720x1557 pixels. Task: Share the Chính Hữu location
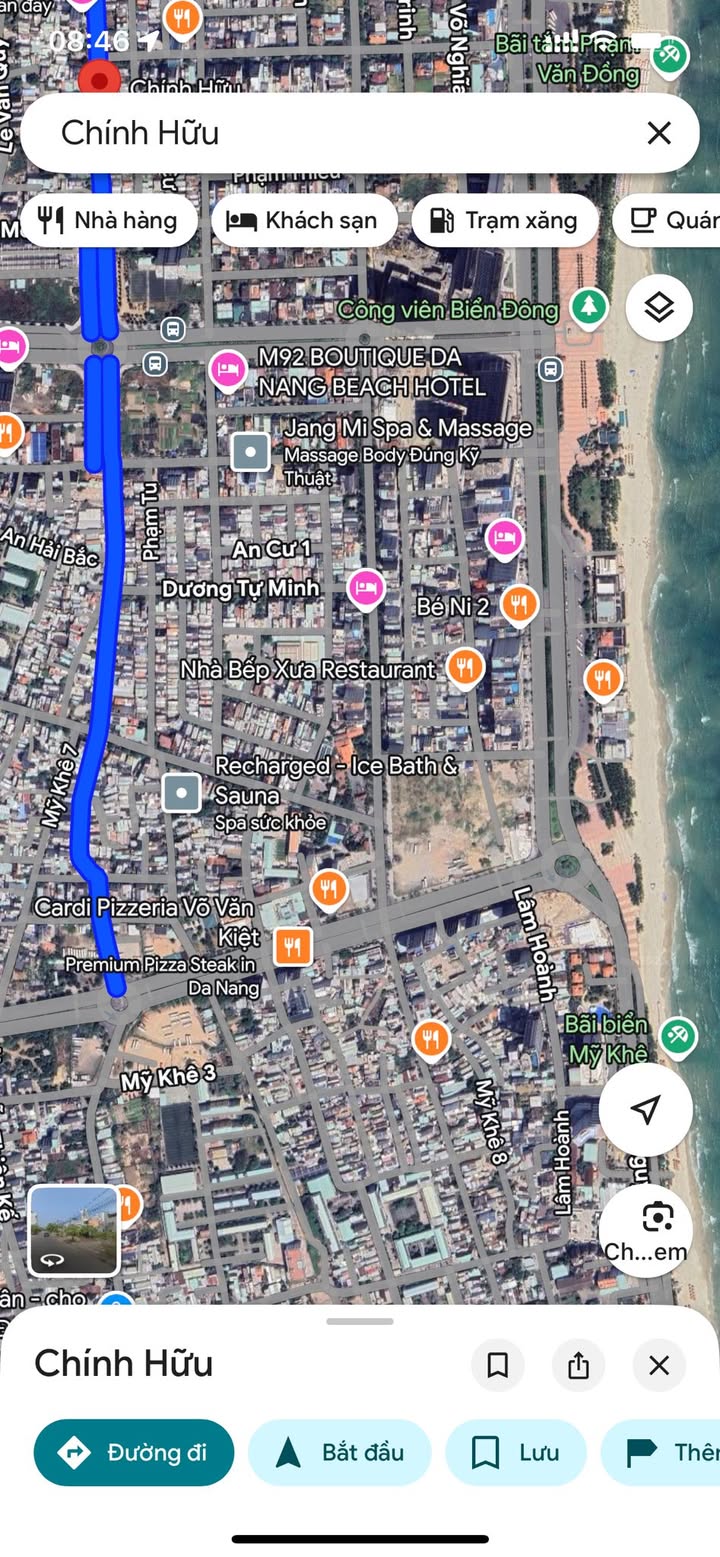click(578, 1365)
